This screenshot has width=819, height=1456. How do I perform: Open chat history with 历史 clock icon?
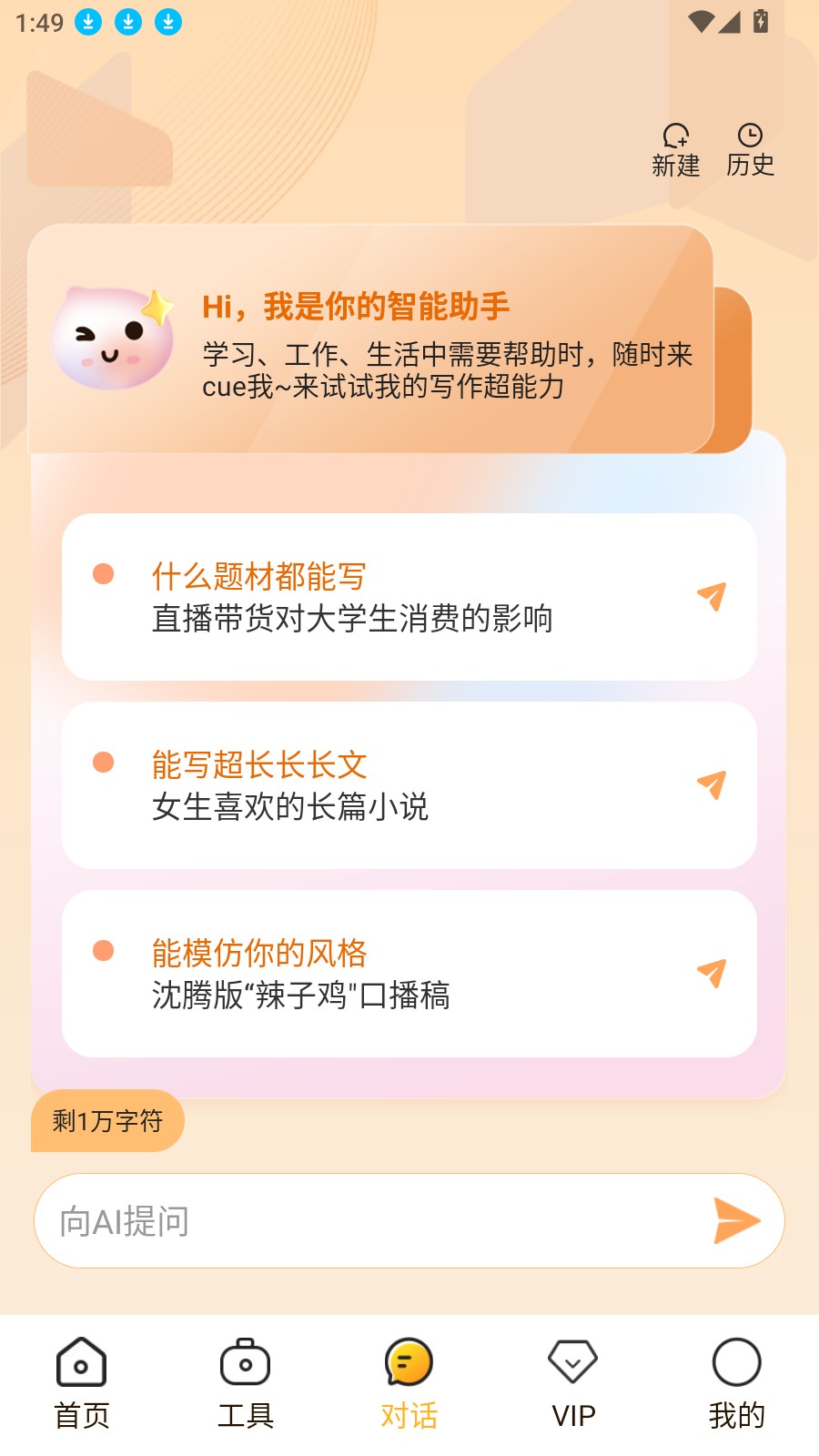pos(750,148)
